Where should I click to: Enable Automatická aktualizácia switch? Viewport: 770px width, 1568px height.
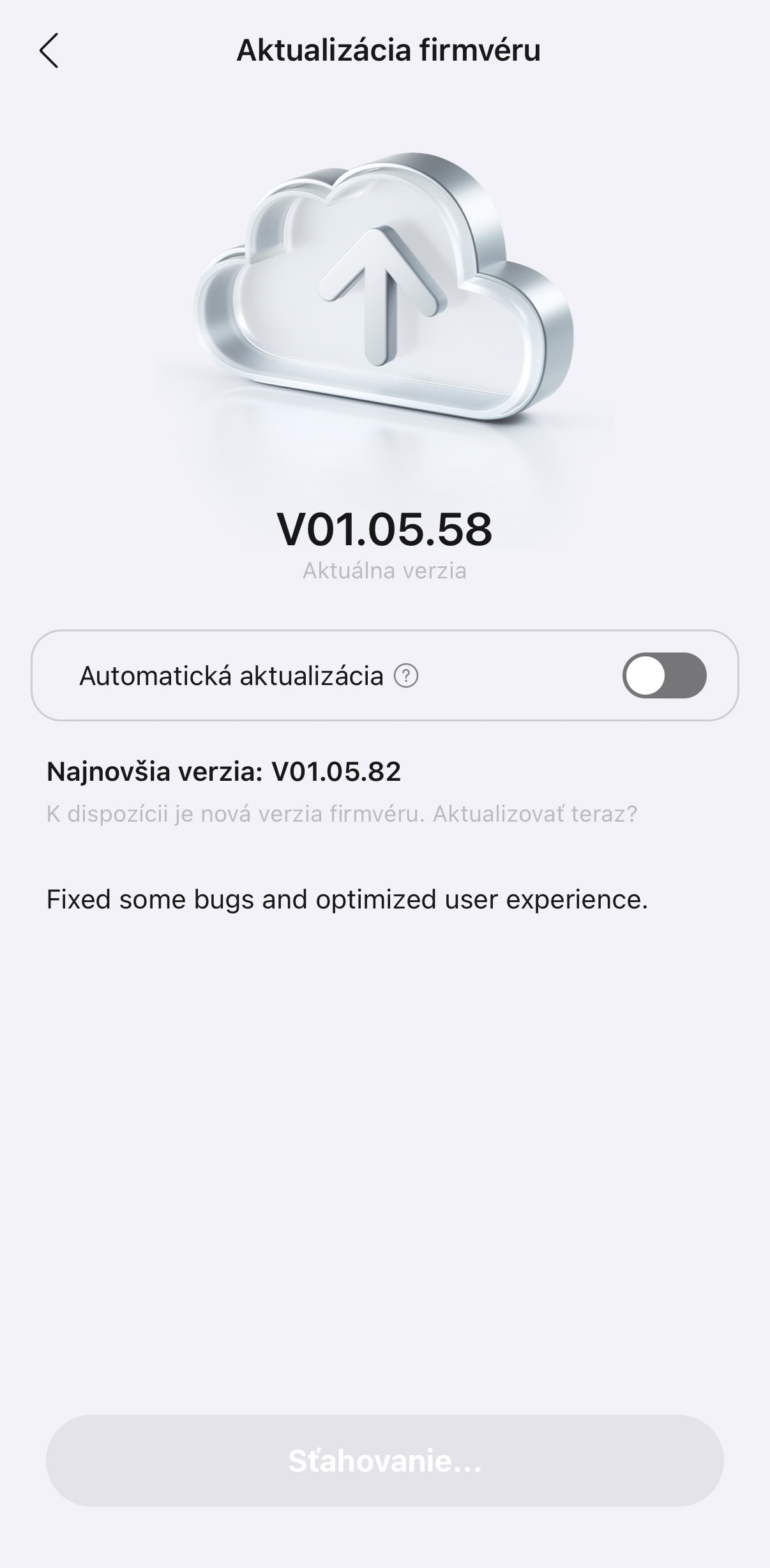[664, 675]
